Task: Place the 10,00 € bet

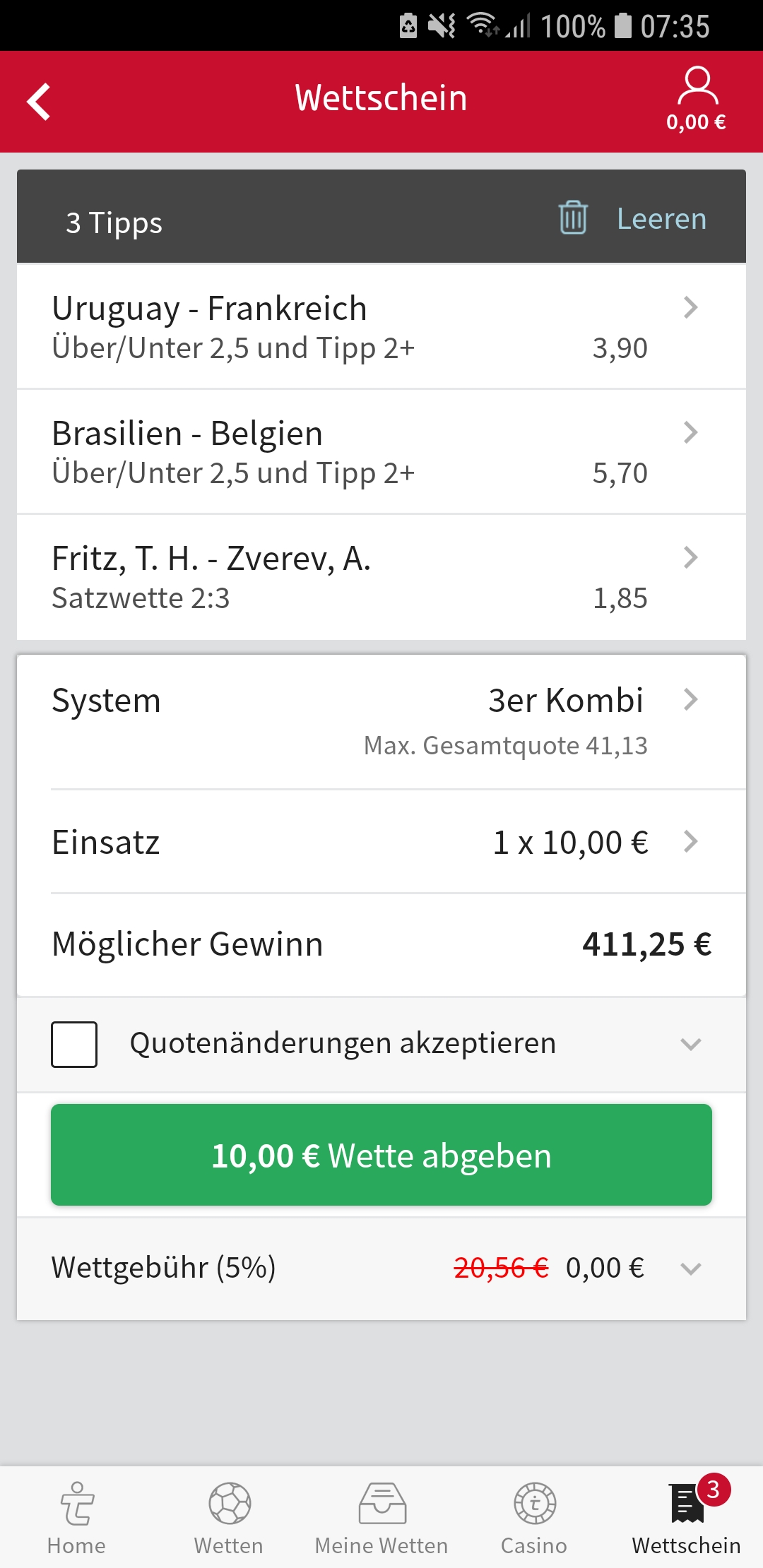Action: pos(381,1155)
